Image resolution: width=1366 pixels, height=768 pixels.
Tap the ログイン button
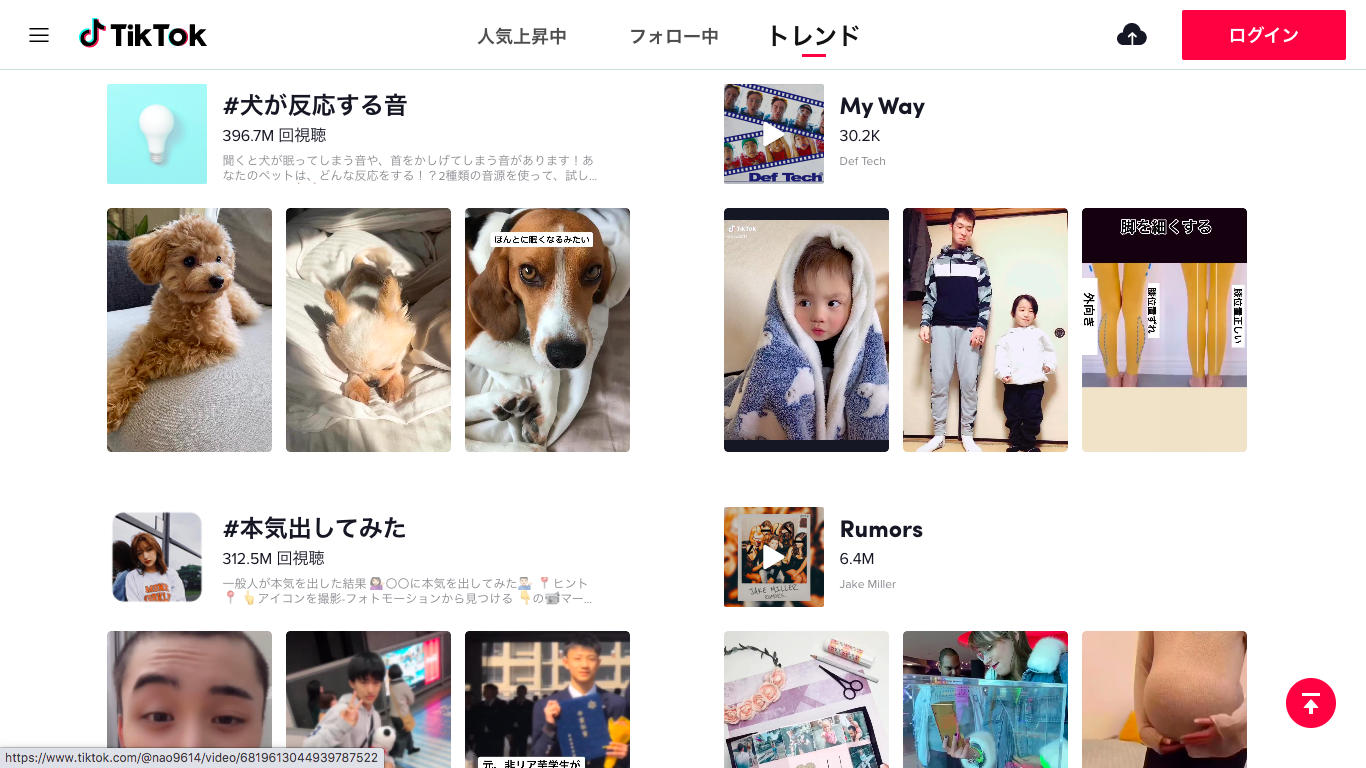(1263, 35)
